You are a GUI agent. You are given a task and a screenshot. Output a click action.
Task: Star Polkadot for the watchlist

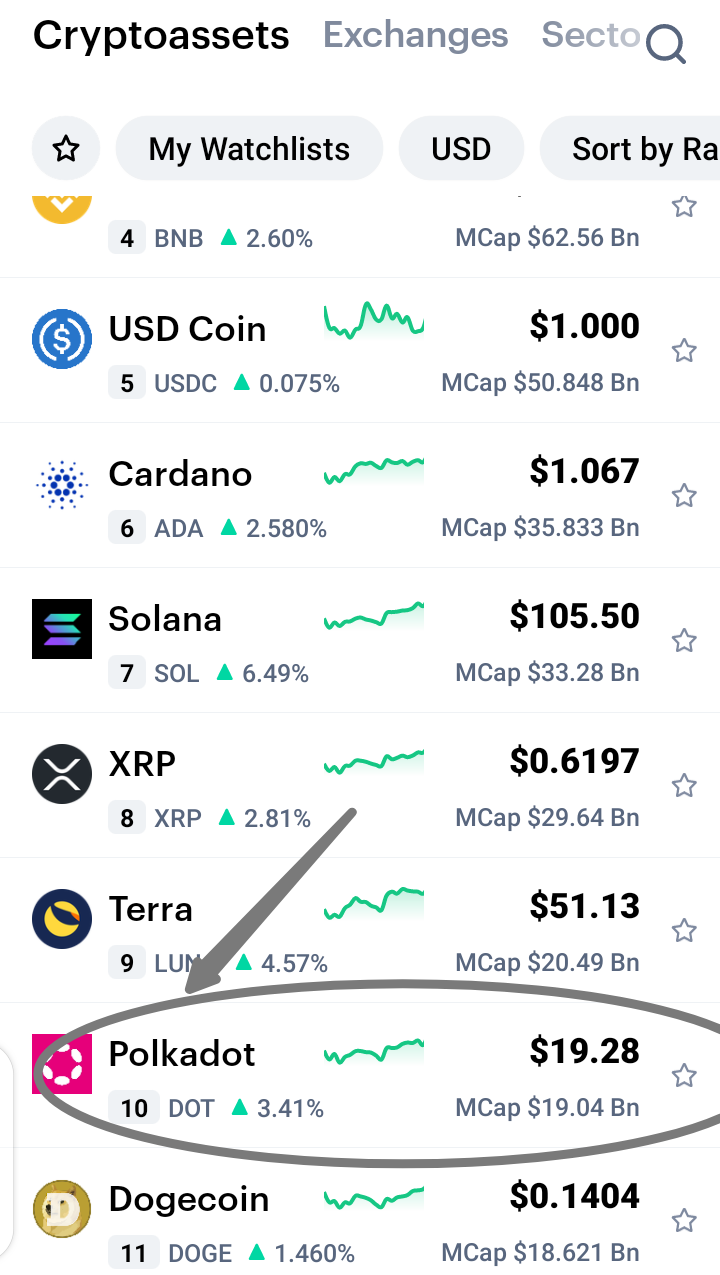(x=684, y=1075)
